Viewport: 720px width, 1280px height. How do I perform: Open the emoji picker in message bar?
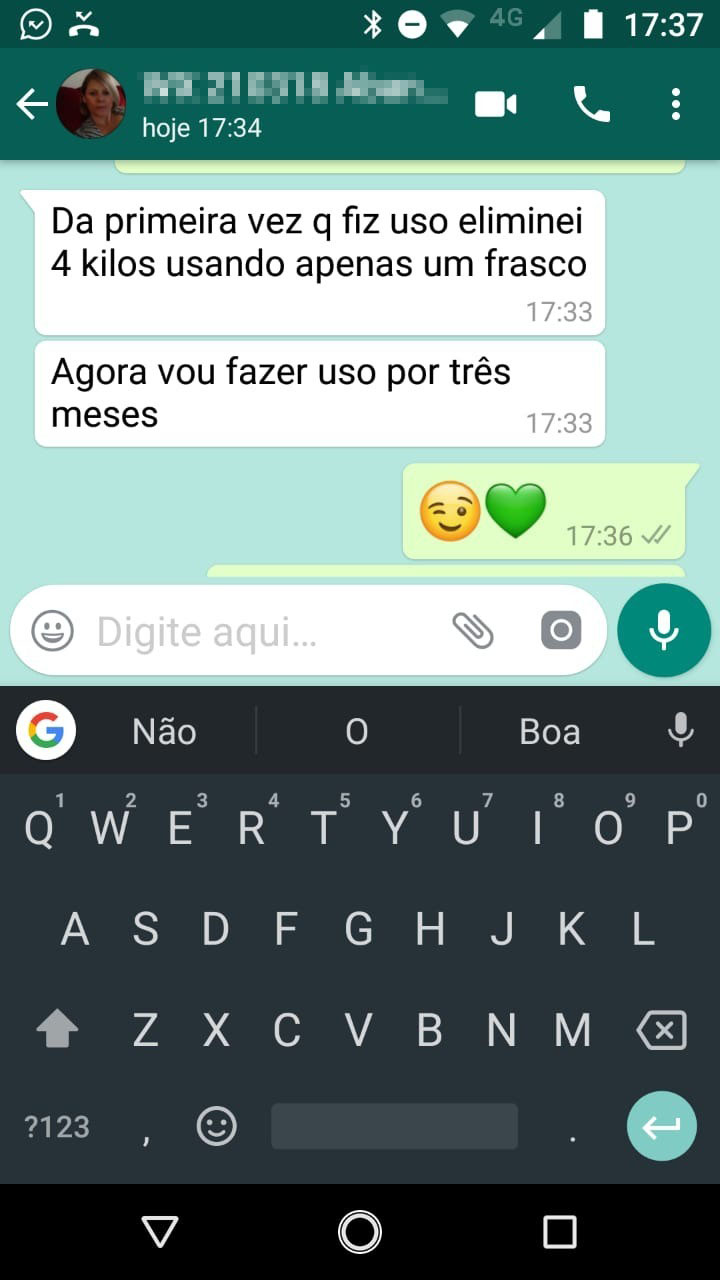coord(52,631)
